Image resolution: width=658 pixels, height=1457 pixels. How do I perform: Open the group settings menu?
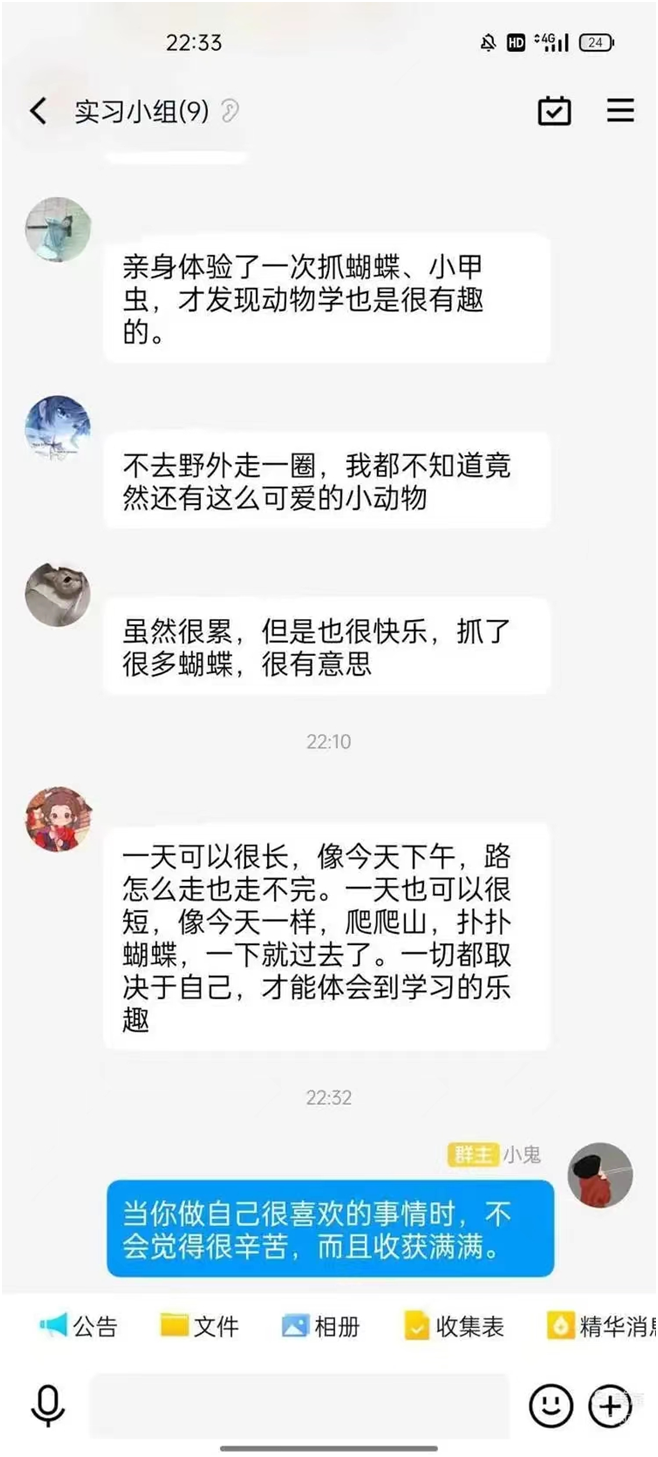click(x=620, y=111)
